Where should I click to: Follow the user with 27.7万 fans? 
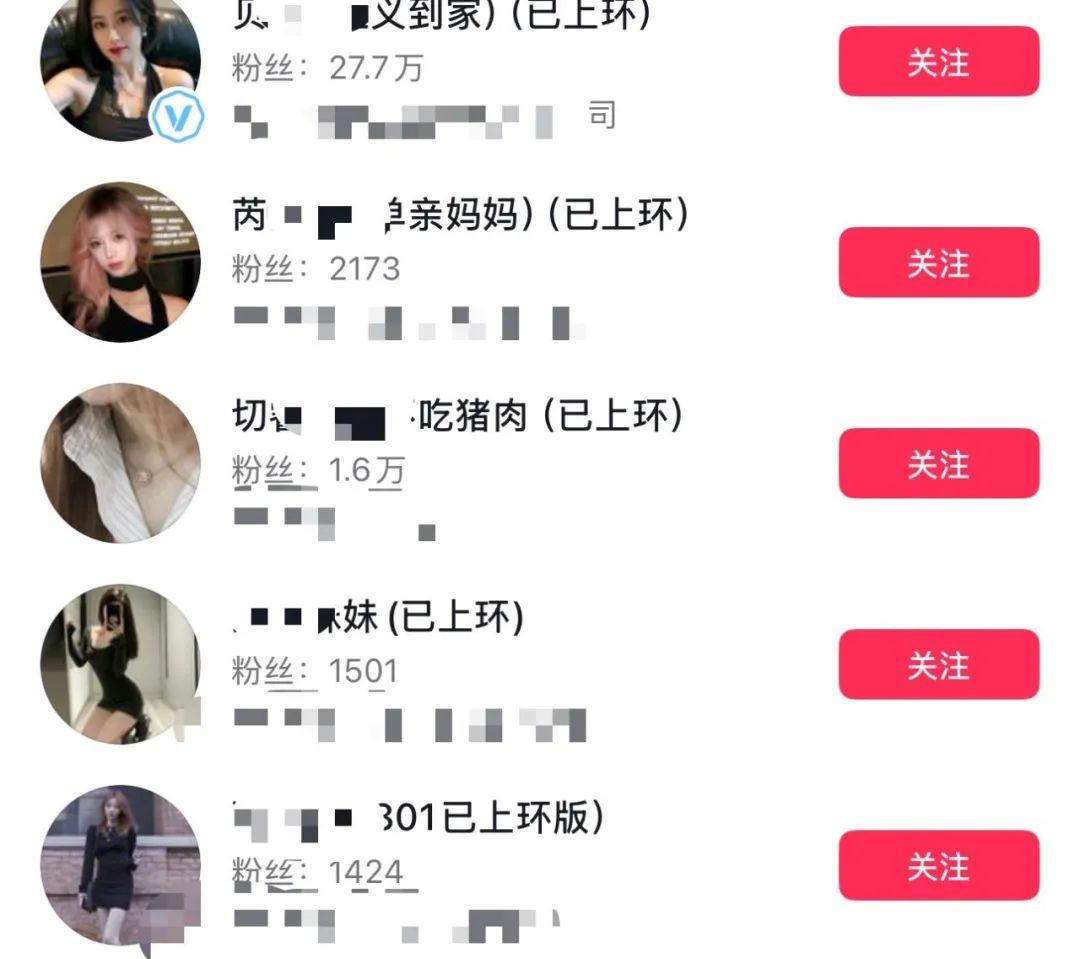tap(938, 62)
